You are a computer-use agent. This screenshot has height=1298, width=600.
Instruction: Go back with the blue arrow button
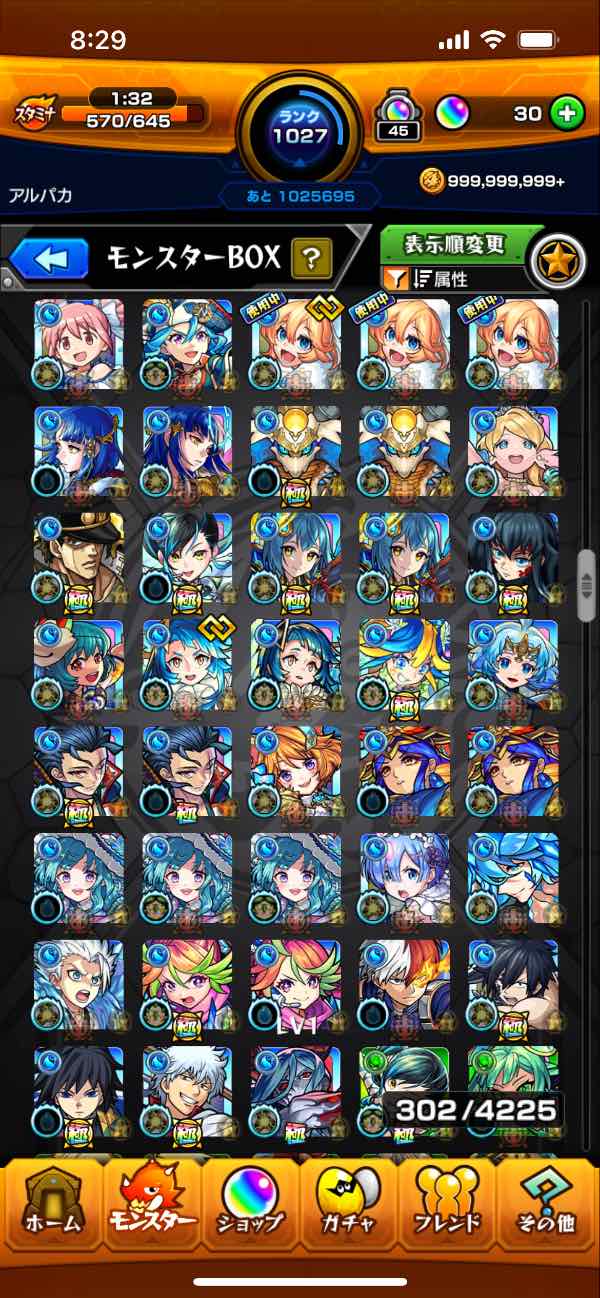click(x=49, y=260)
